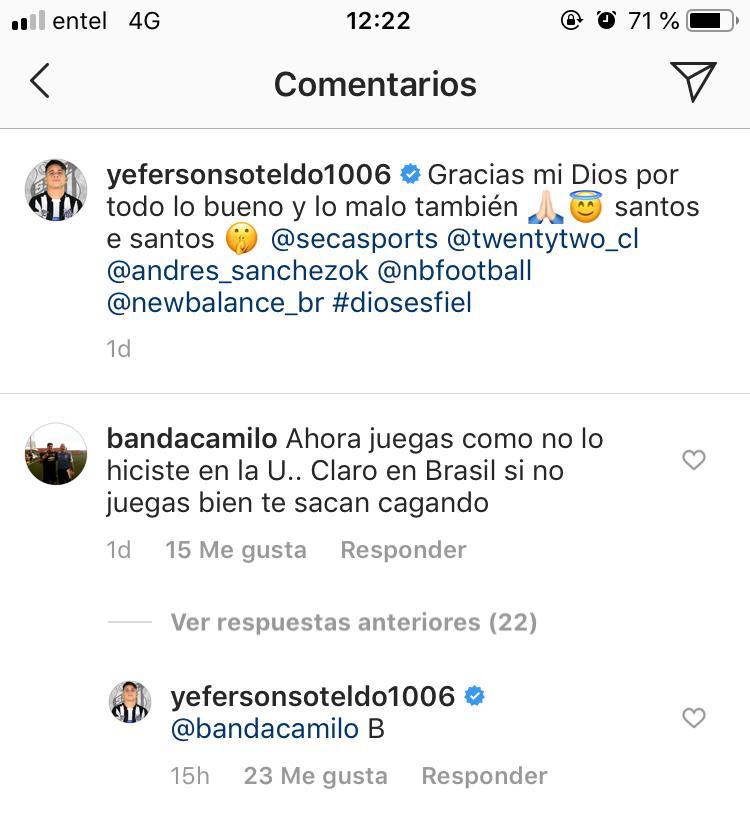
Task: Like the reply ending in B
Action: (x=693, y=717)
